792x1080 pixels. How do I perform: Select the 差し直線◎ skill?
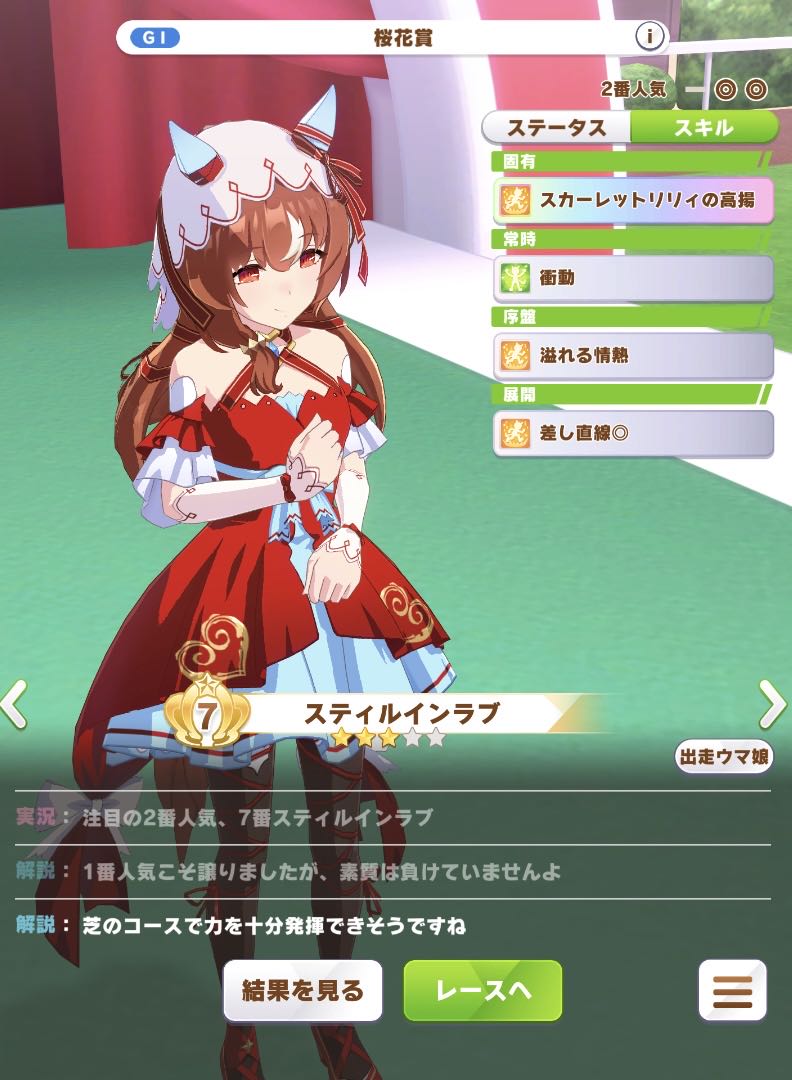[x=634, y=433]
